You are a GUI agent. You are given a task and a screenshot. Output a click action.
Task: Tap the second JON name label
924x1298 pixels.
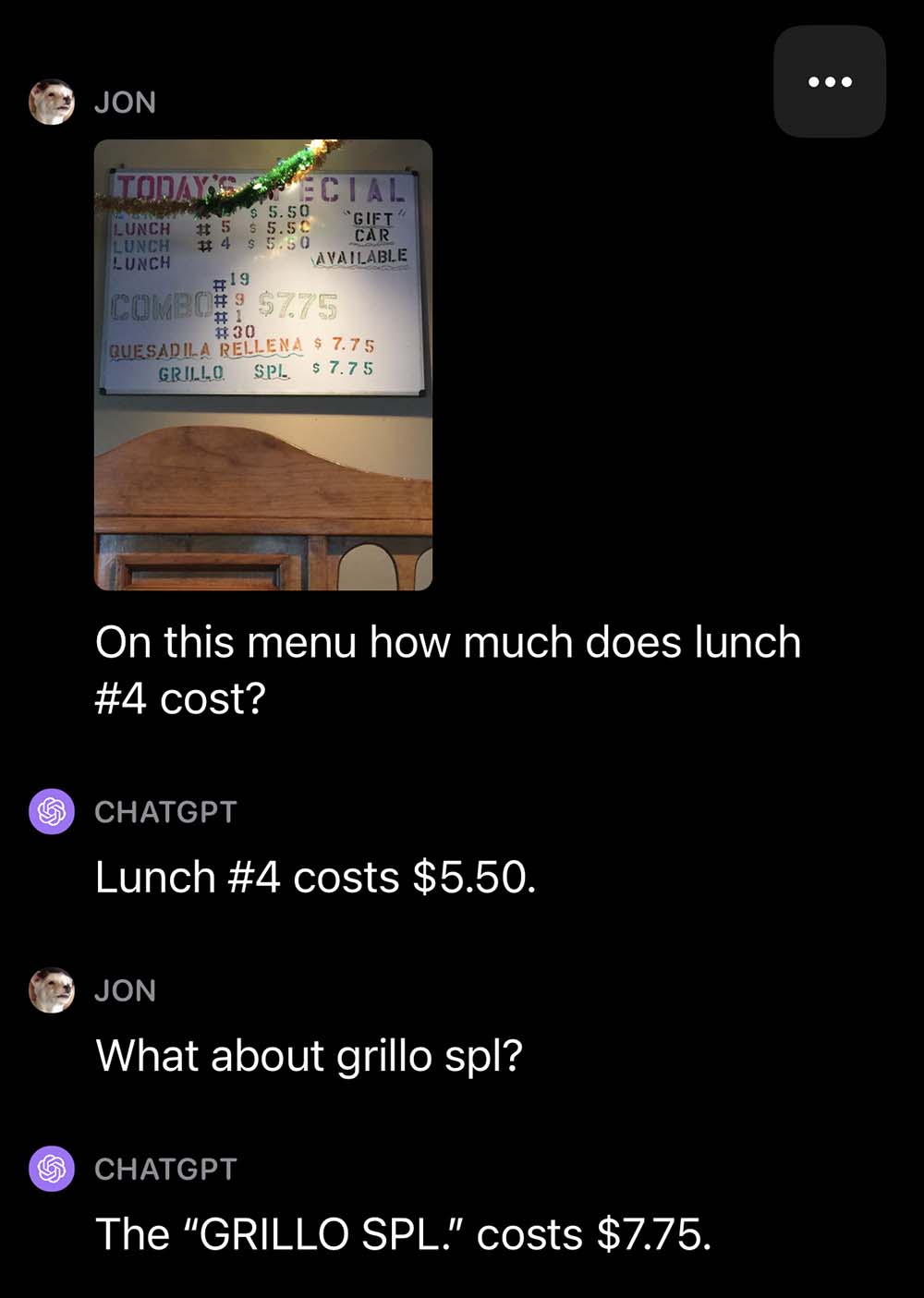(126, 989)
